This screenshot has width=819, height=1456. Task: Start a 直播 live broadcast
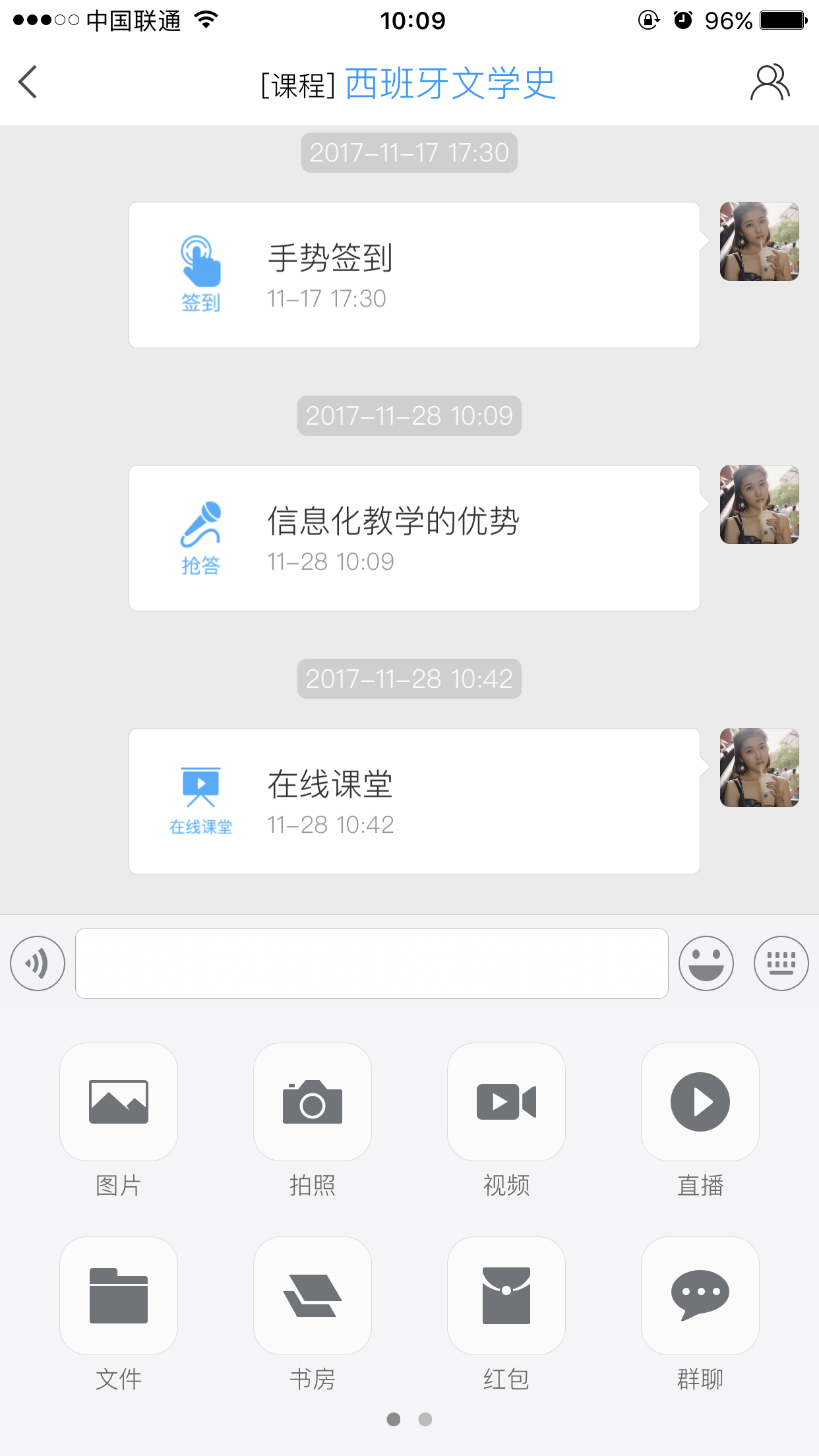700,1102
